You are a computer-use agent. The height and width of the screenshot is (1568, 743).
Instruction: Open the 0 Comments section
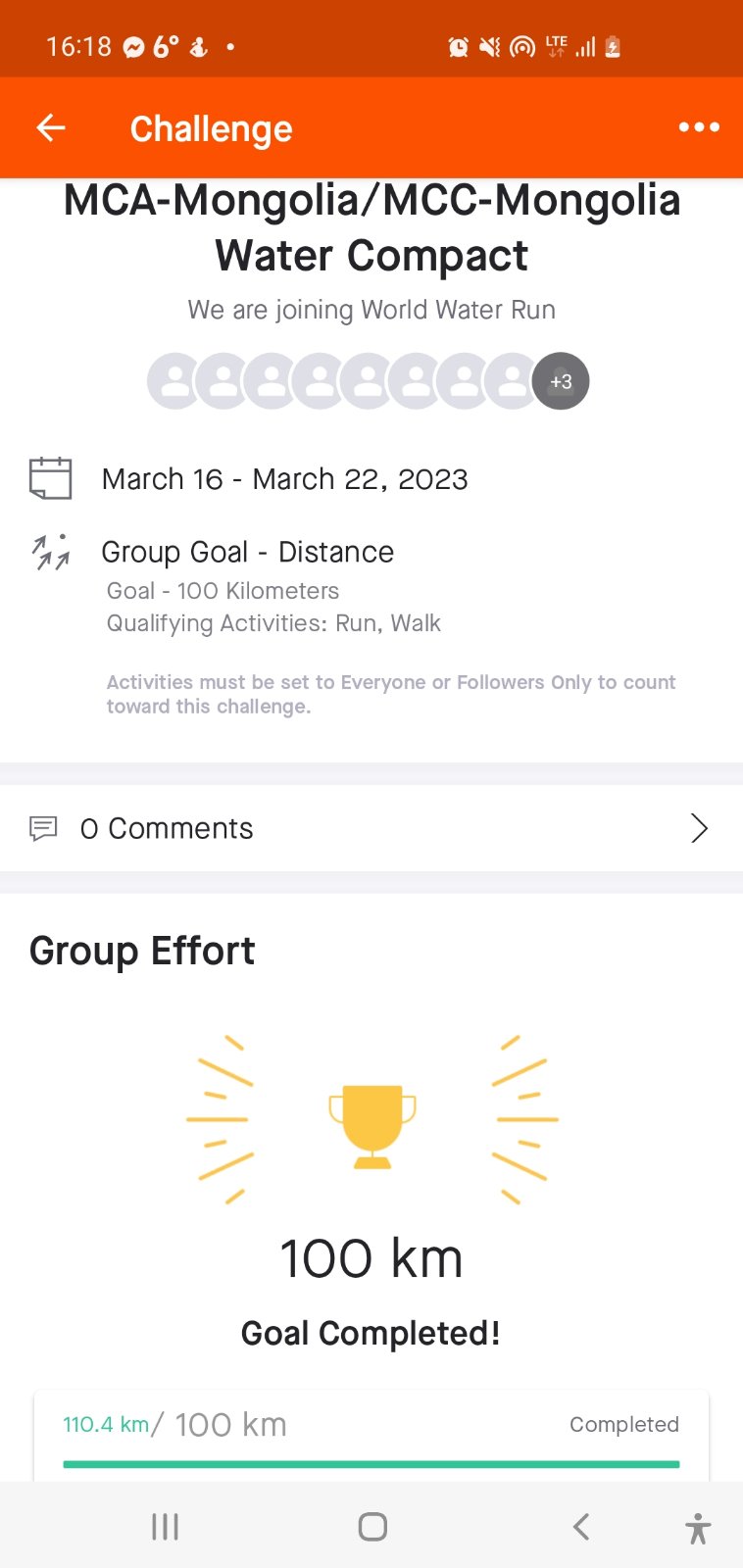pyautogui.click(x=371, y=828)
